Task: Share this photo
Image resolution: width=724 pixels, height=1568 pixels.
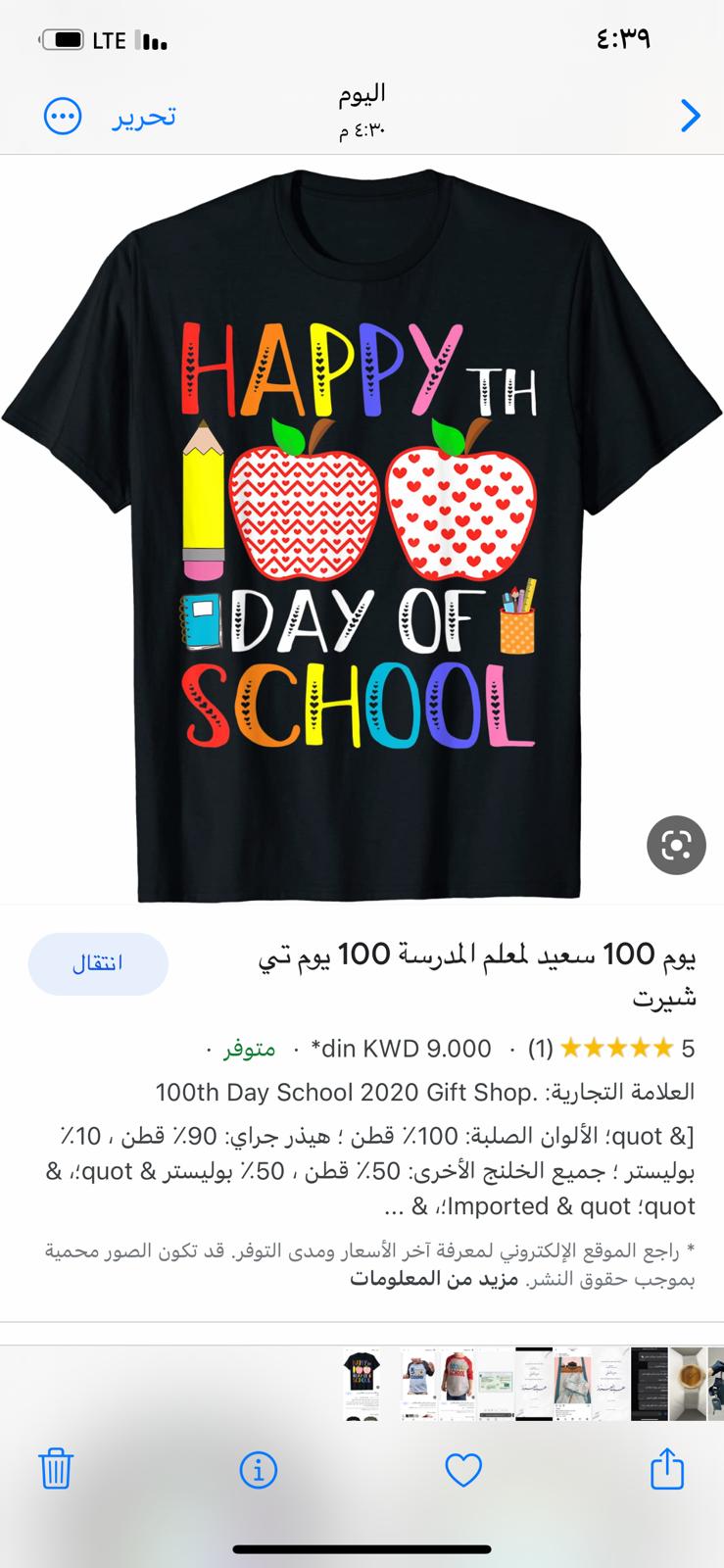Action: [x=667, y=1467]
